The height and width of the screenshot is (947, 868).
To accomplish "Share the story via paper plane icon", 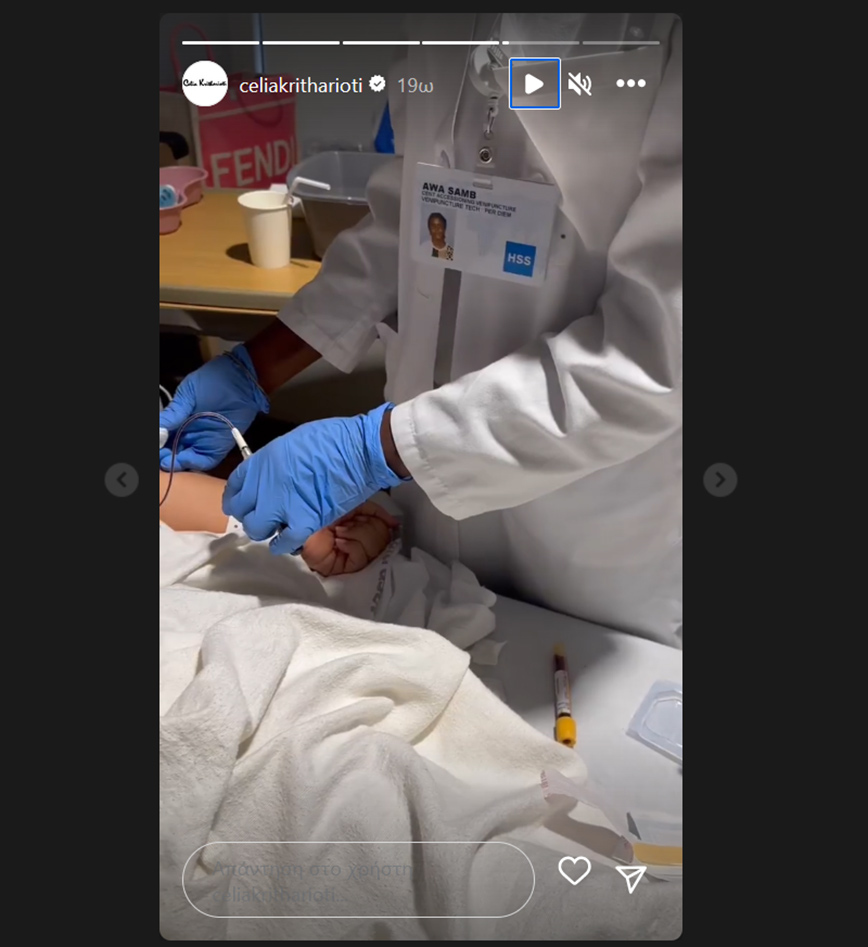I will (631, 877).
